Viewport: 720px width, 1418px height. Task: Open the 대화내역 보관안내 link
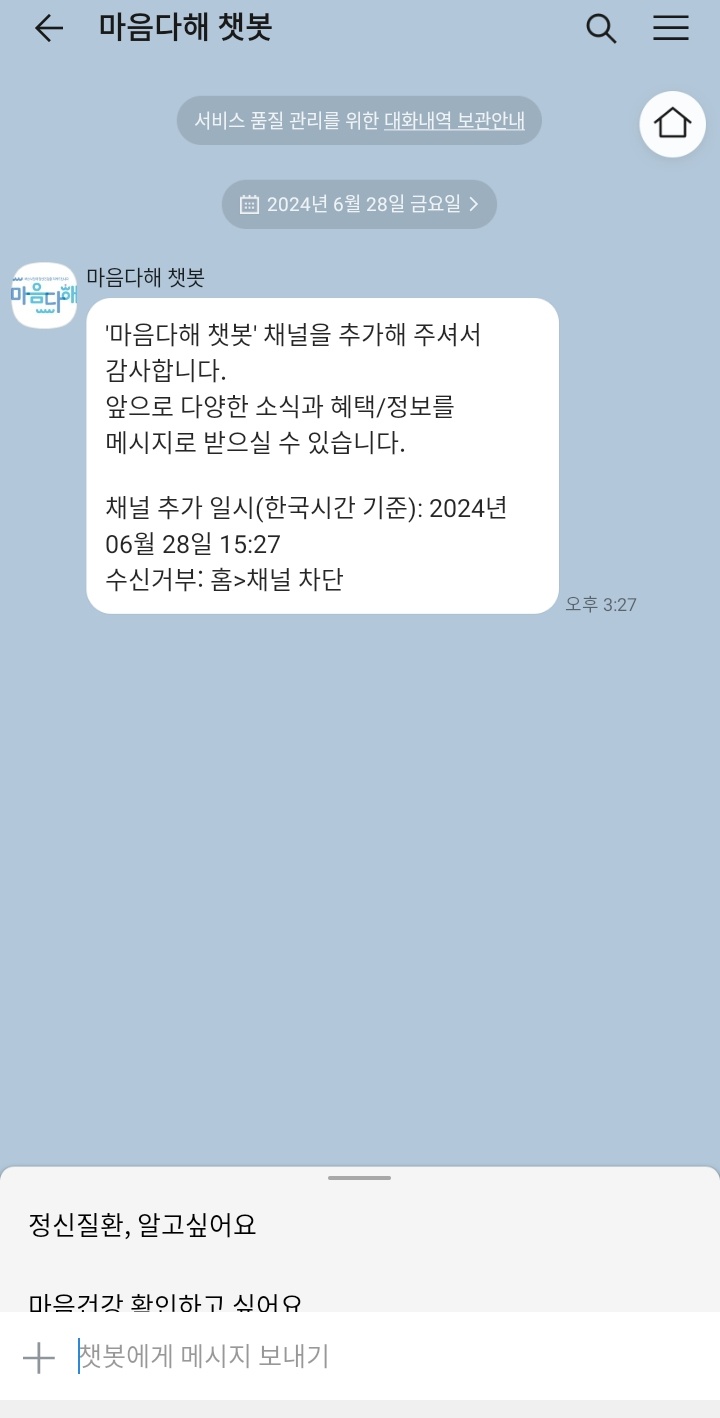pyautogui.click(x=454, y=121)
